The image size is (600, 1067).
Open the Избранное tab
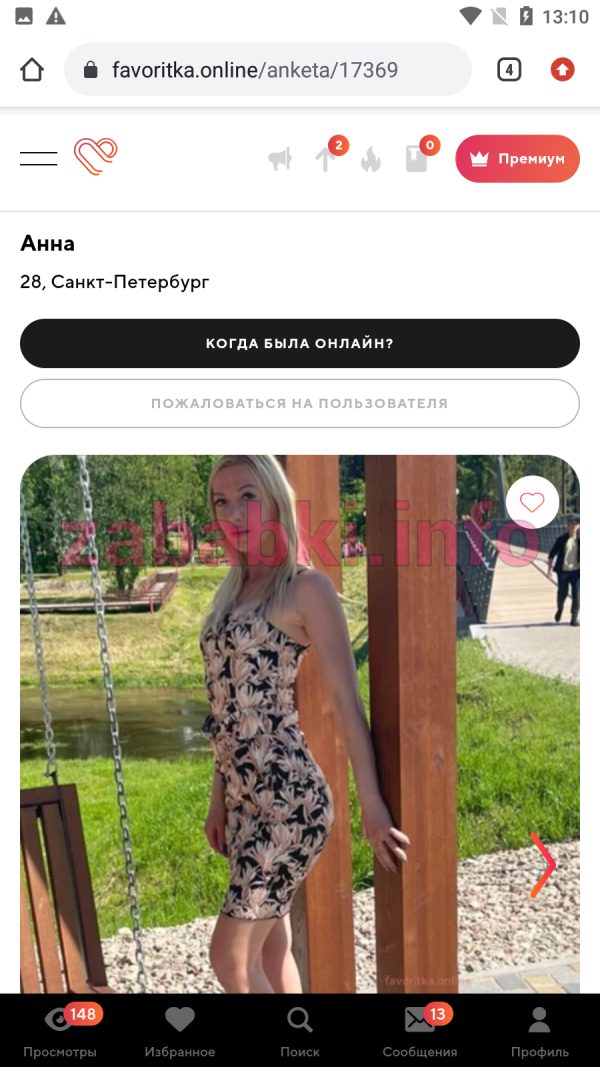[180, 1031]
